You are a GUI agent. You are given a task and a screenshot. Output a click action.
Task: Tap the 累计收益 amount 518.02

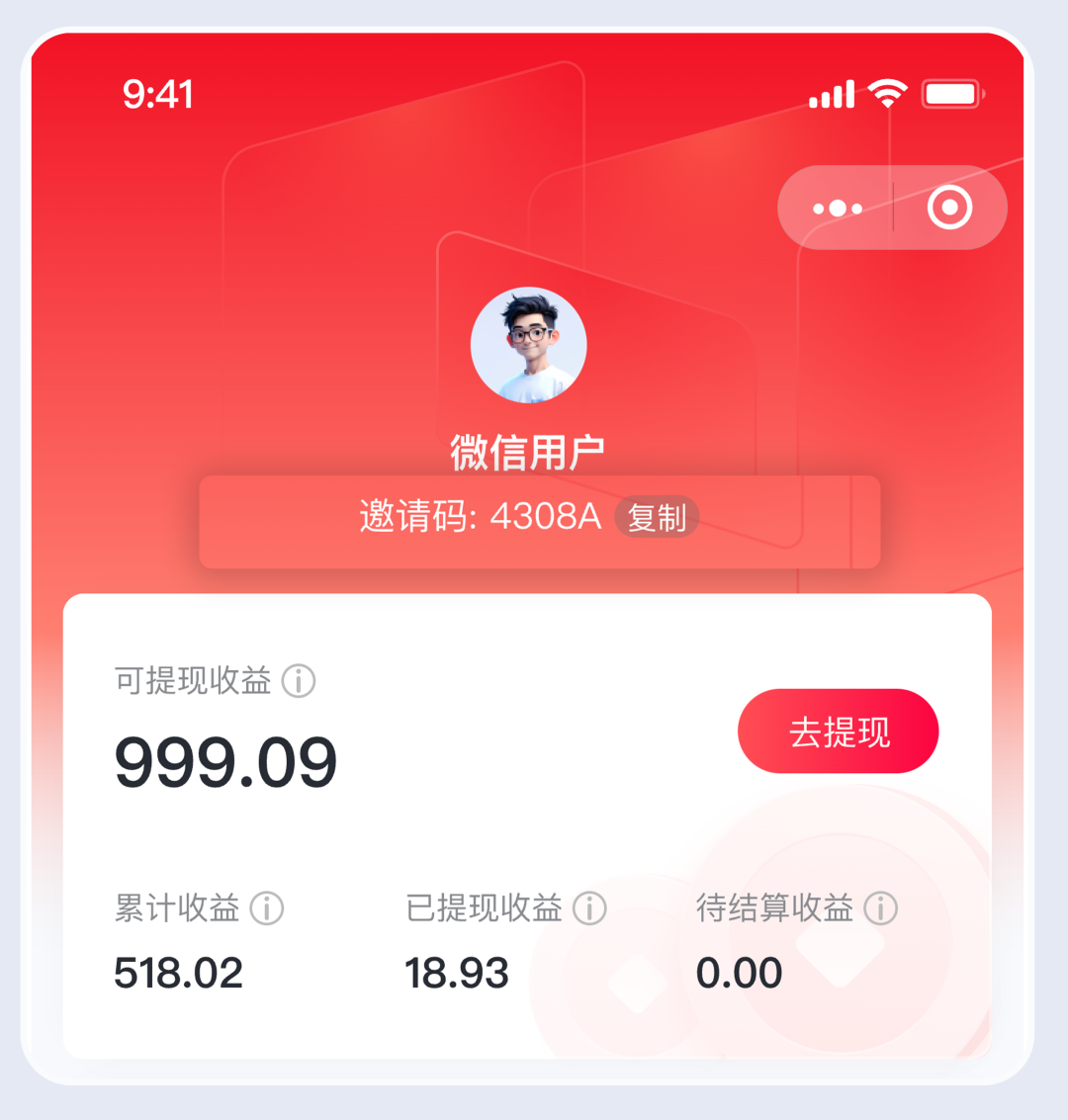pyautogui.click(x=178, y=973)
